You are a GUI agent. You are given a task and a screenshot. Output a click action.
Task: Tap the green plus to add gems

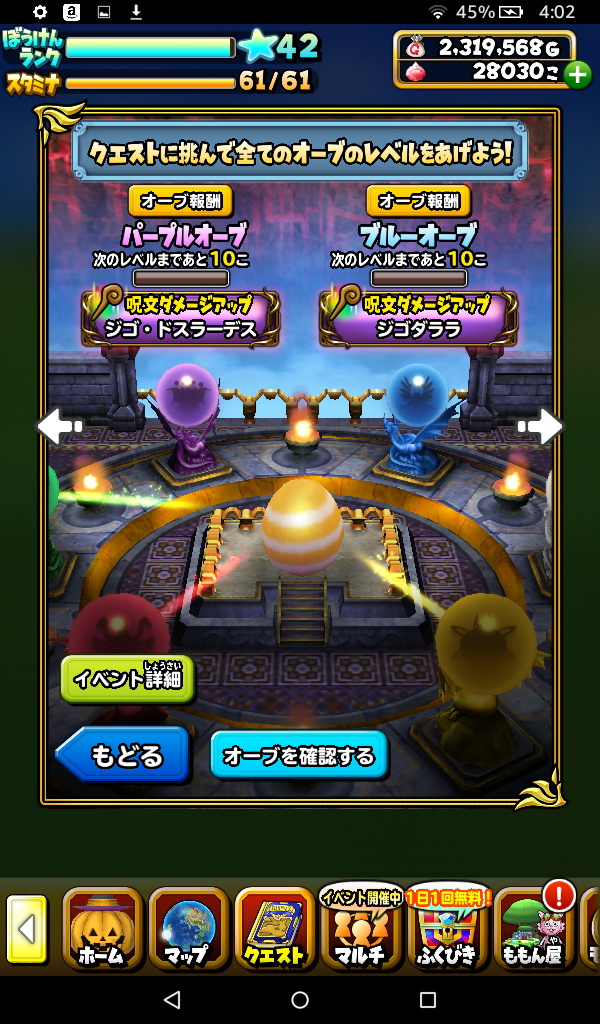tap(577, 74)
